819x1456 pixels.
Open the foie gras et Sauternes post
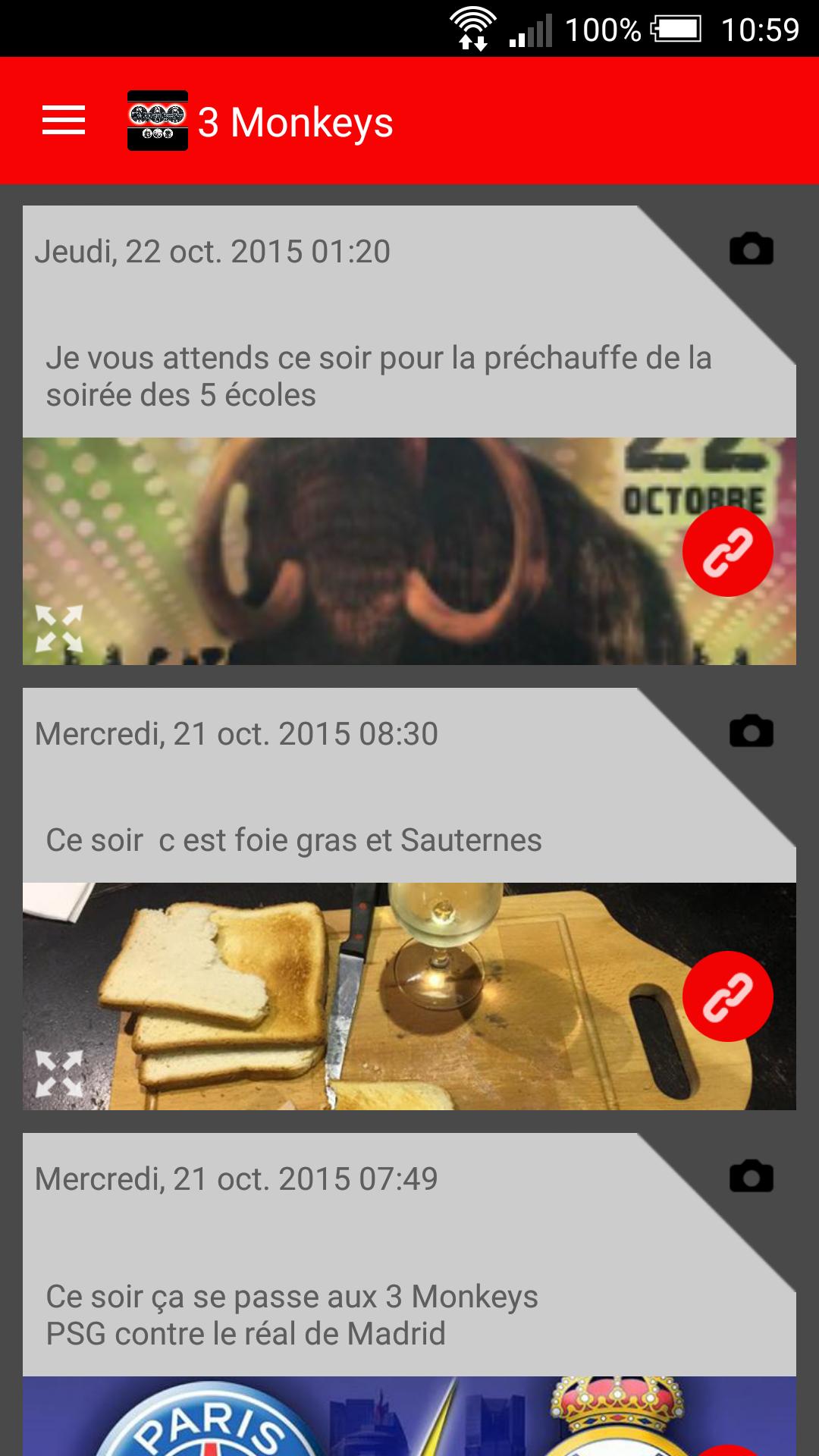tap(294, 840)
